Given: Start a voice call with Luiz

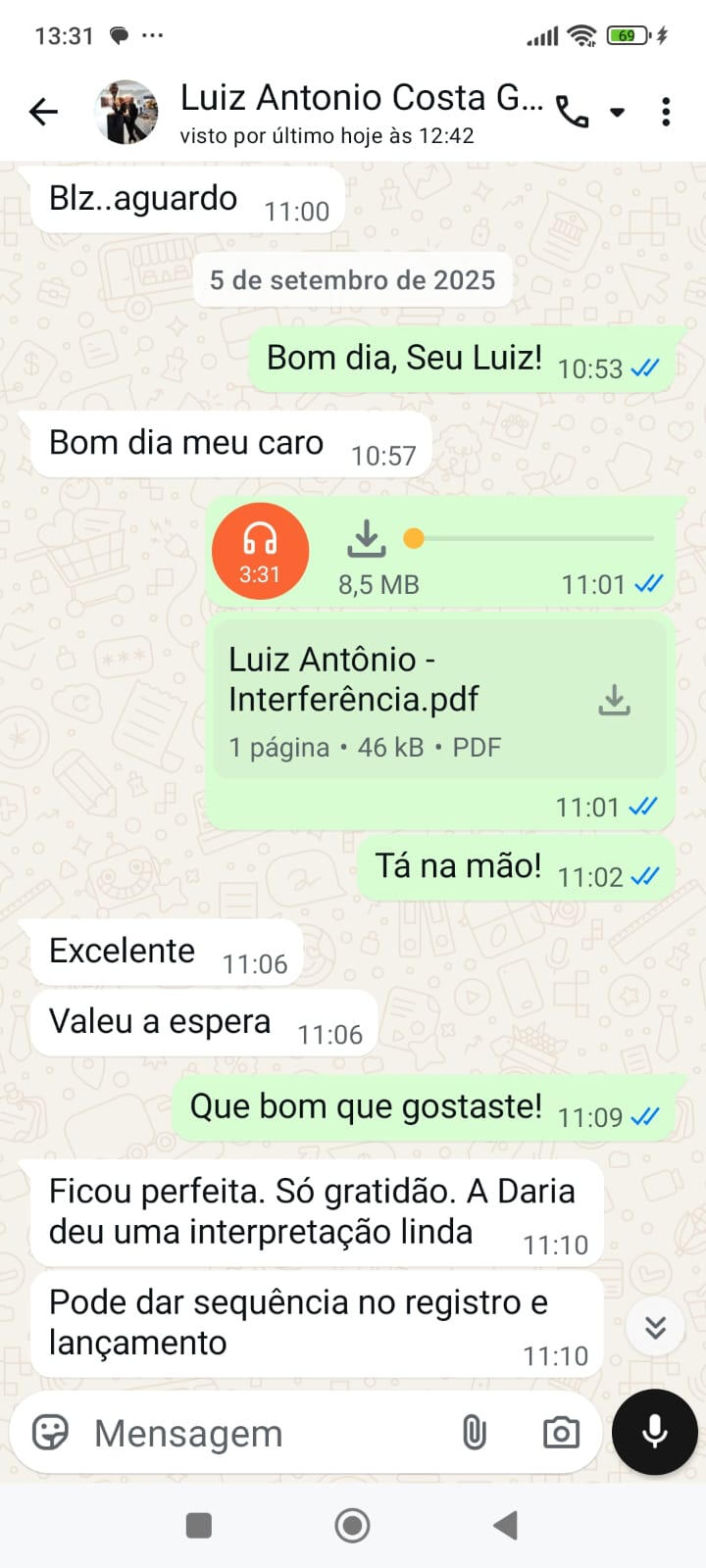Looking at the screenshot, I should tap(572, 113).
